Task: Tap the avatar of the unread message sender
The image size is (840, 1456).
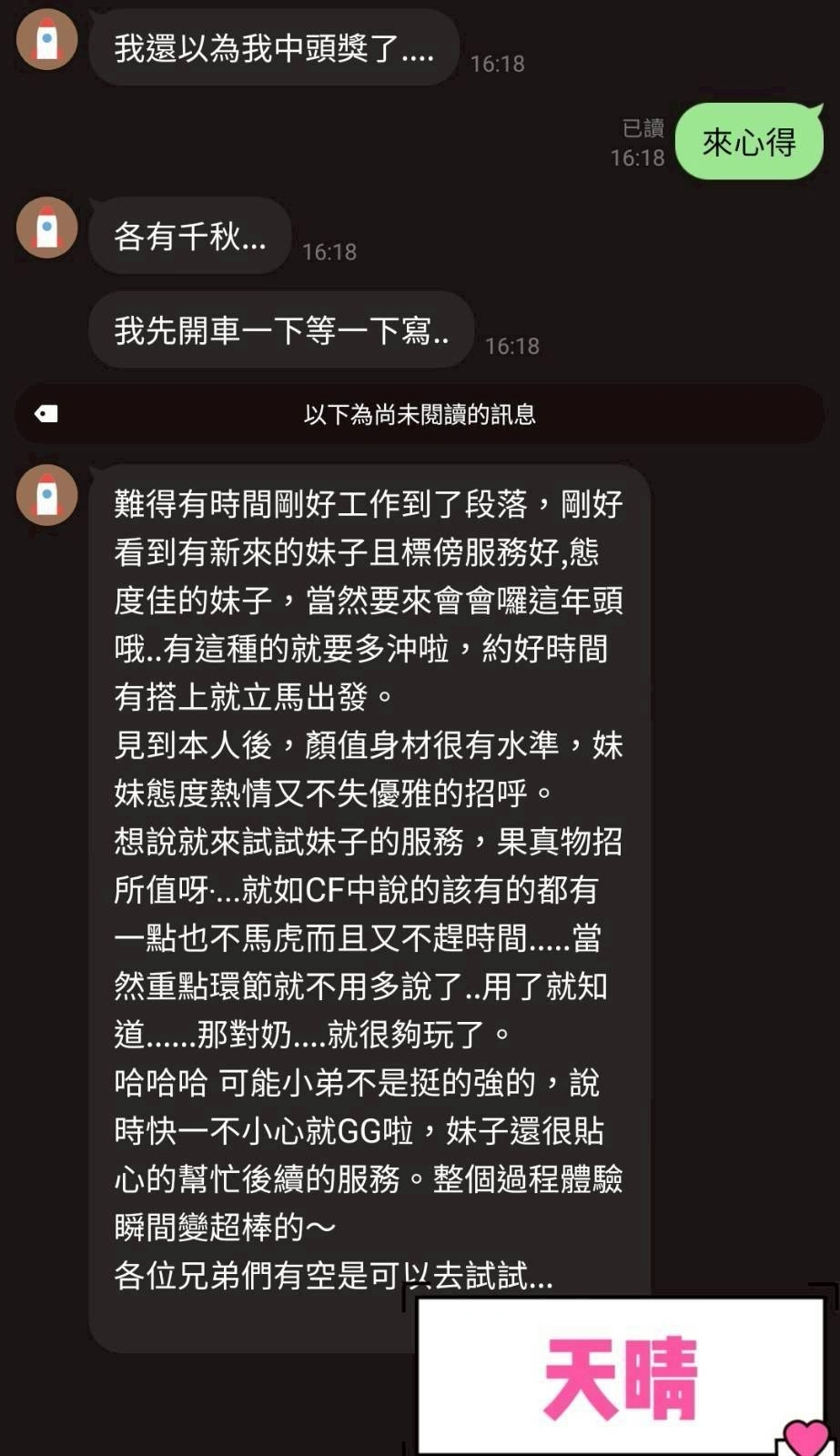Action: [x=46, y=497]
